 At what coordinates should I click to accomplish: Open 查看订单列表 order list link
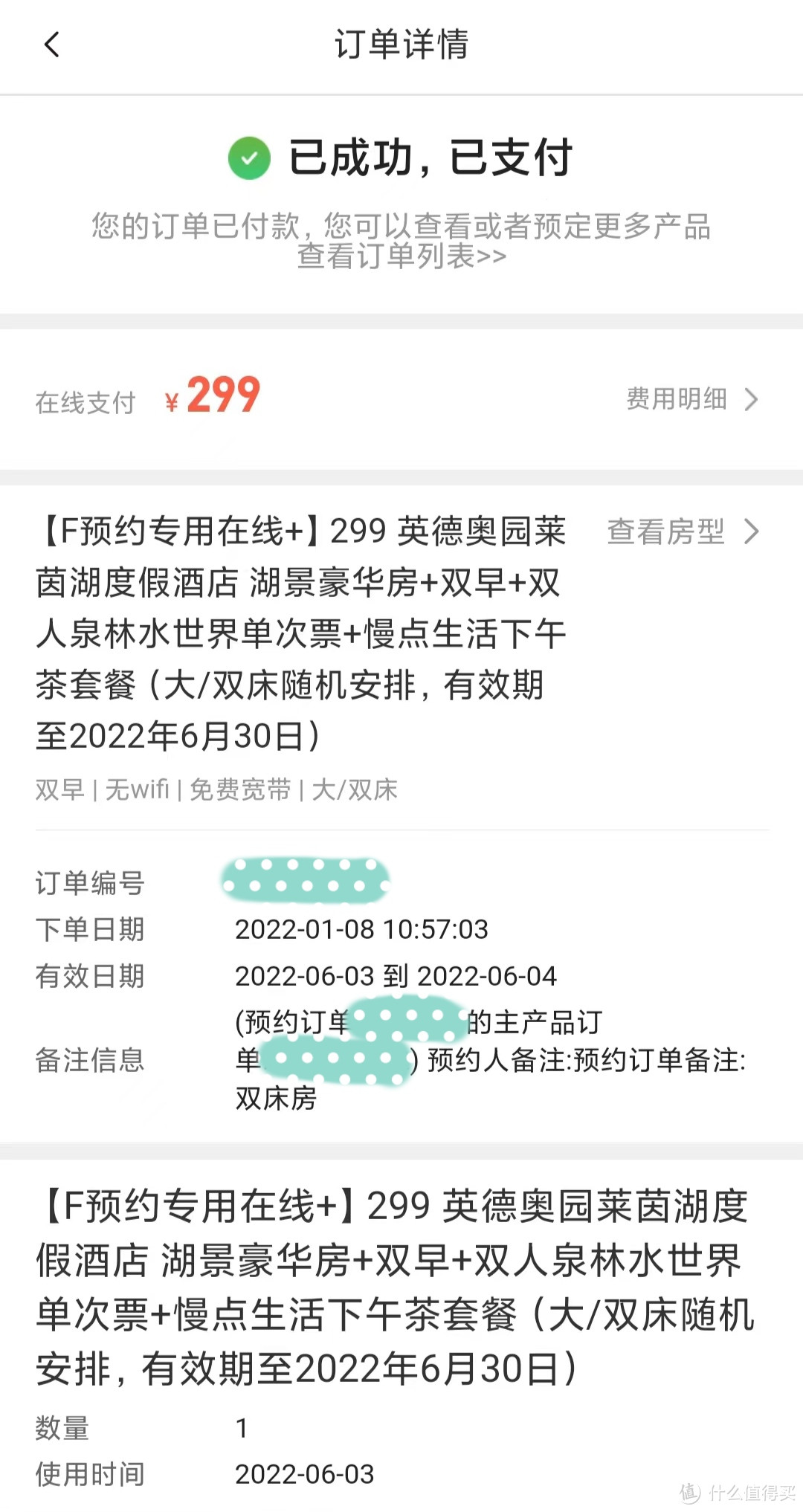(401, 259)
